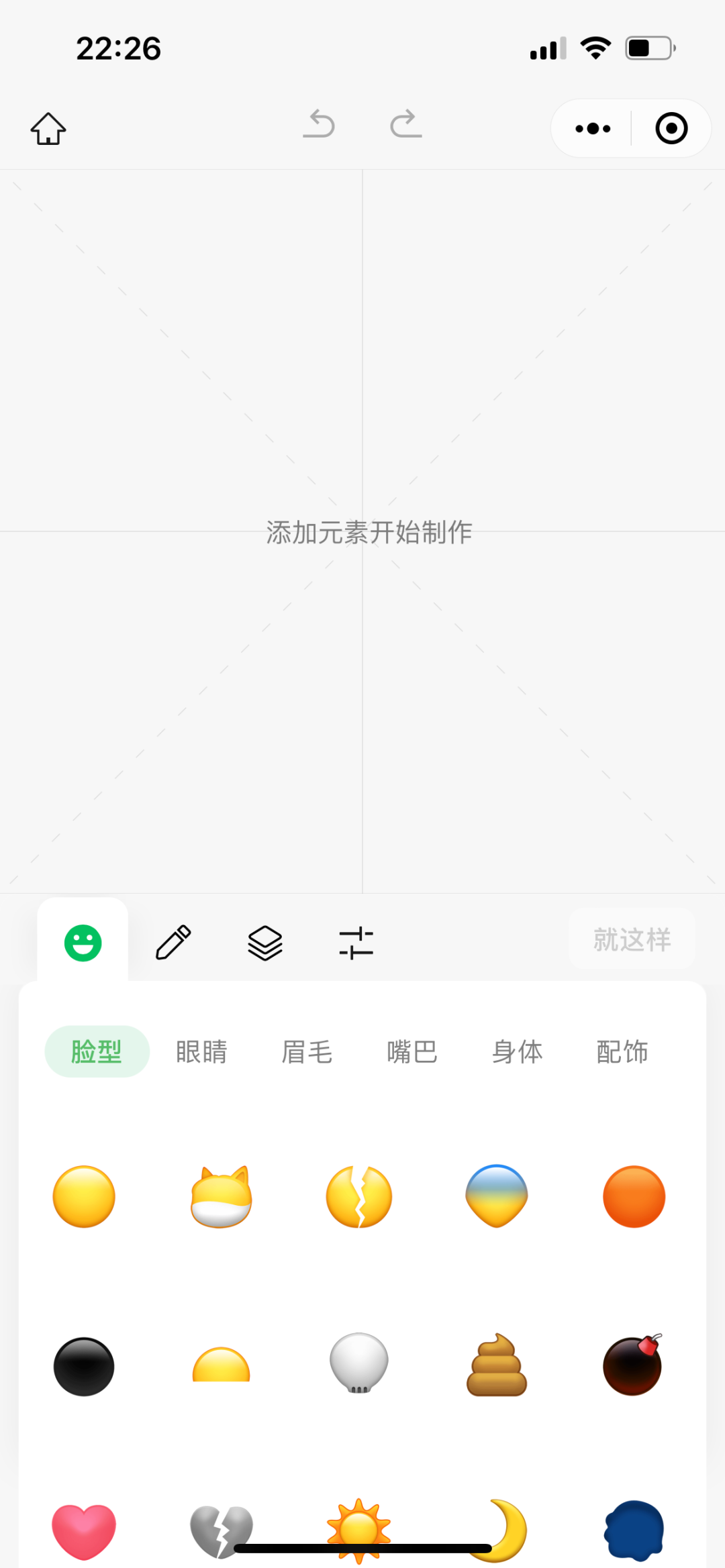Image resolution: width=725 pixels, height=1568 pixels.
Task: Switch to the 眼睛 category tab
Action: pos(202,1051)
